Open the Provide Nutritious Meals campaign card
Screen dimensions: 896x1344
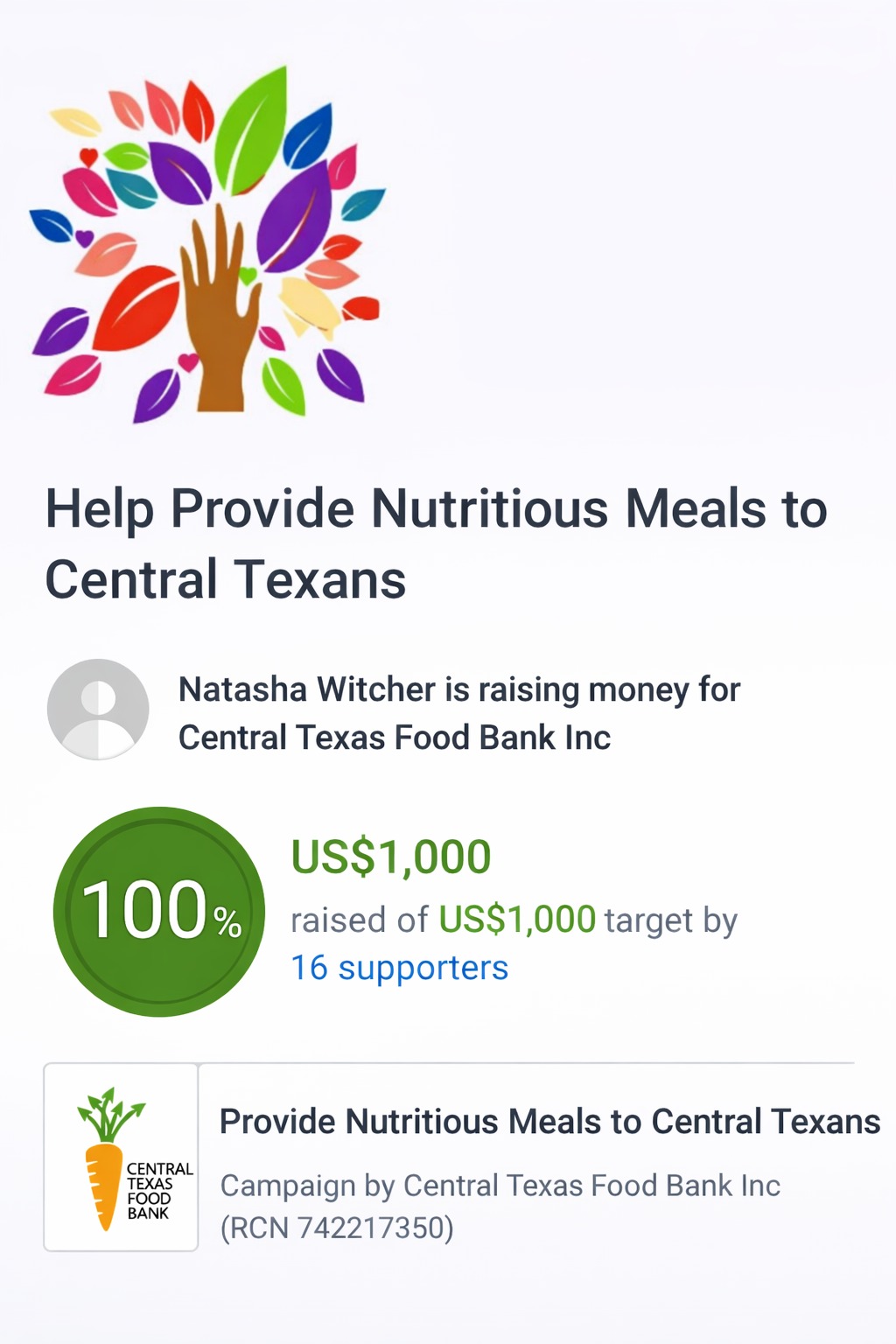[549, 1122]
